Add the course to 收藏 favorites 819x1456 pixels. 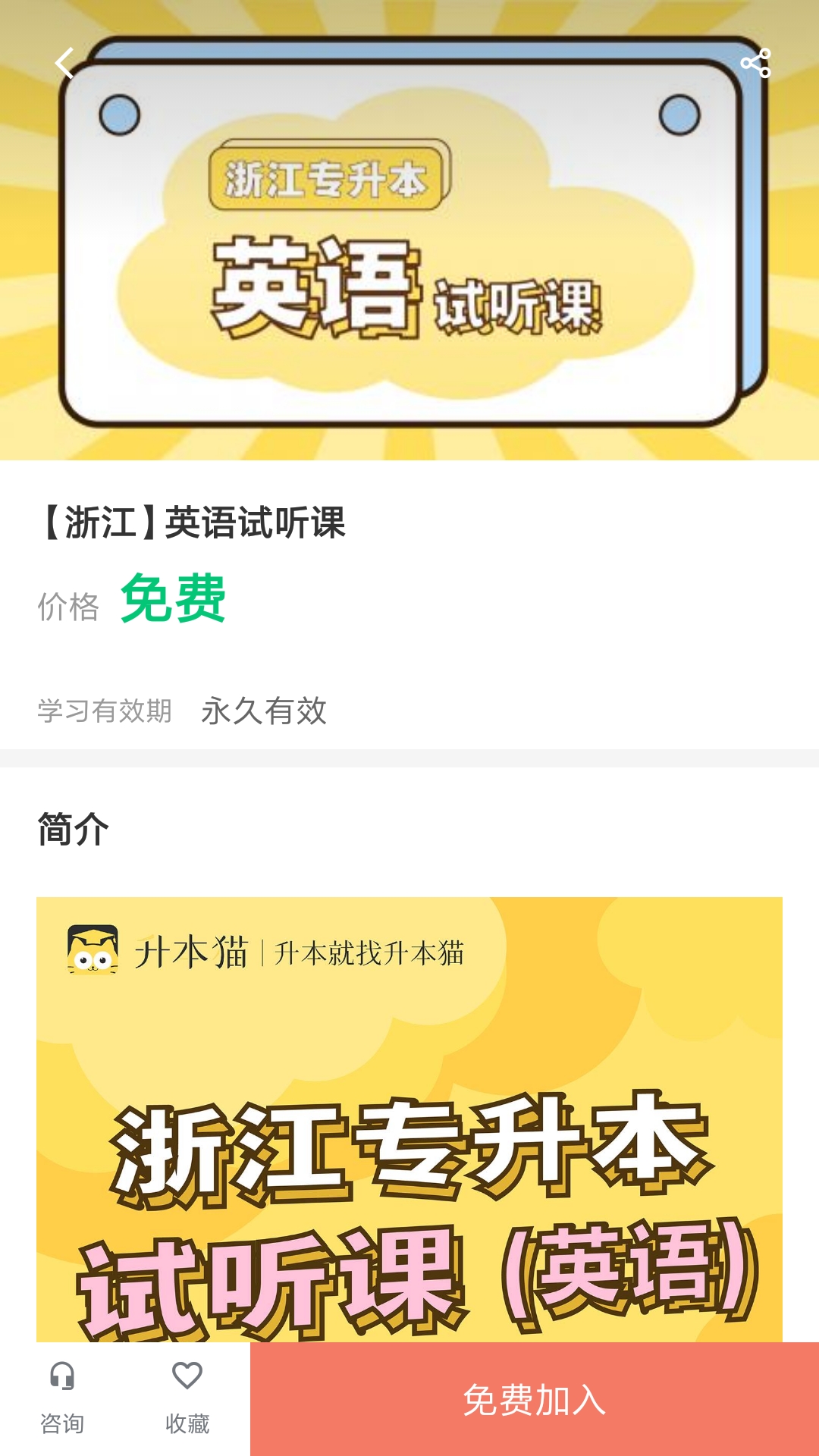[x=187, y=1398]
